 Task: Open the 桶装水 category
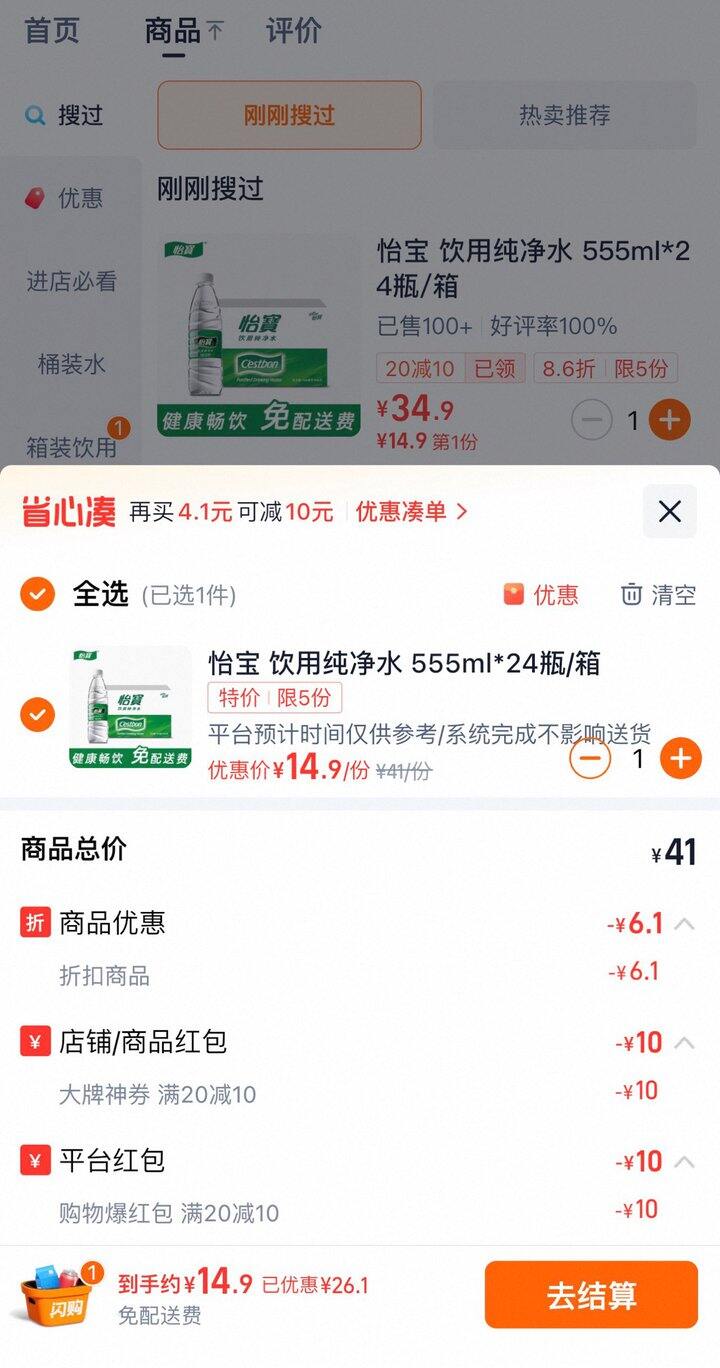(71, 364)
